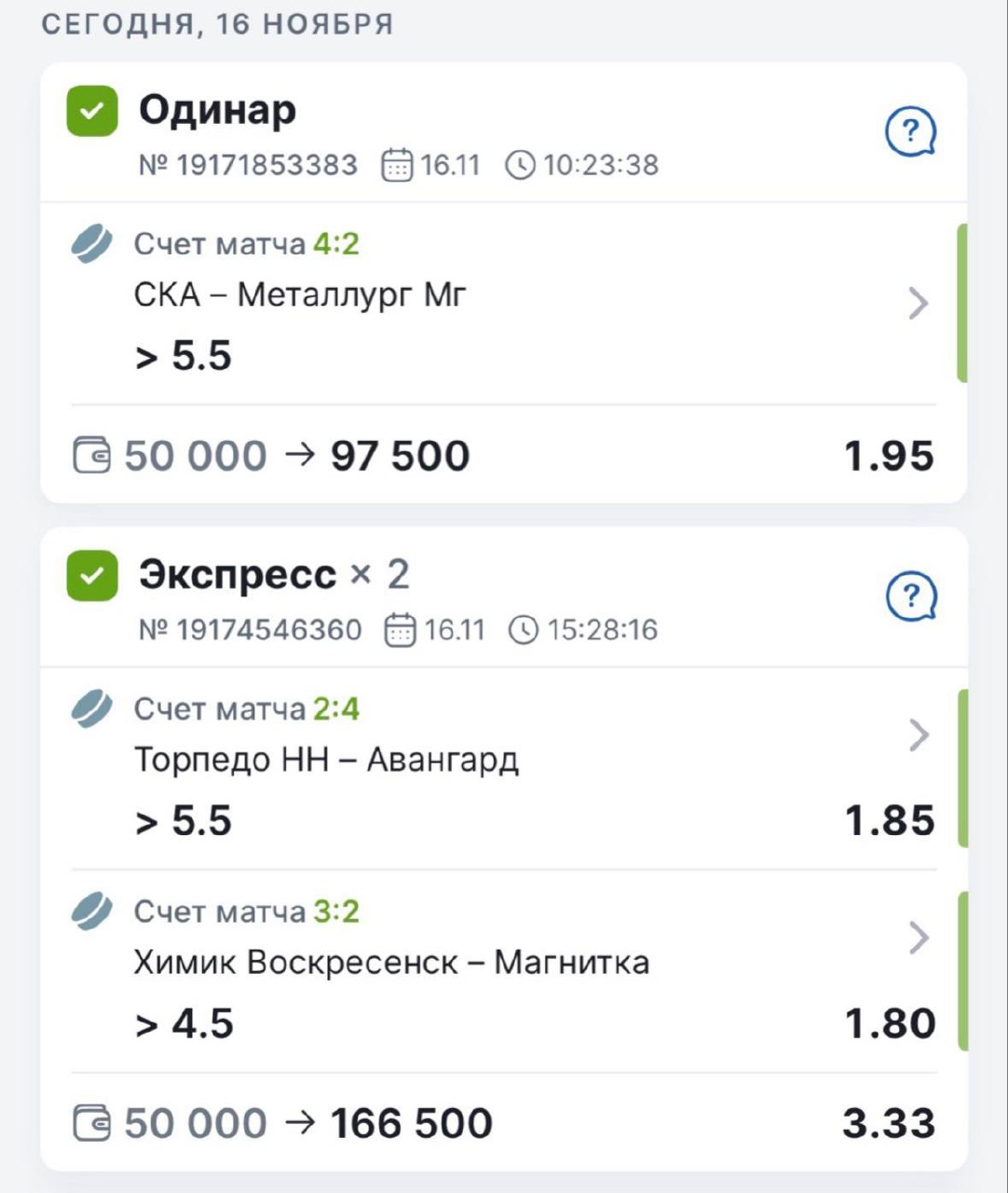Open СКА – Металлург Мг match details
Screen dimensions: 1008x1193
click(x=918, y=303)
